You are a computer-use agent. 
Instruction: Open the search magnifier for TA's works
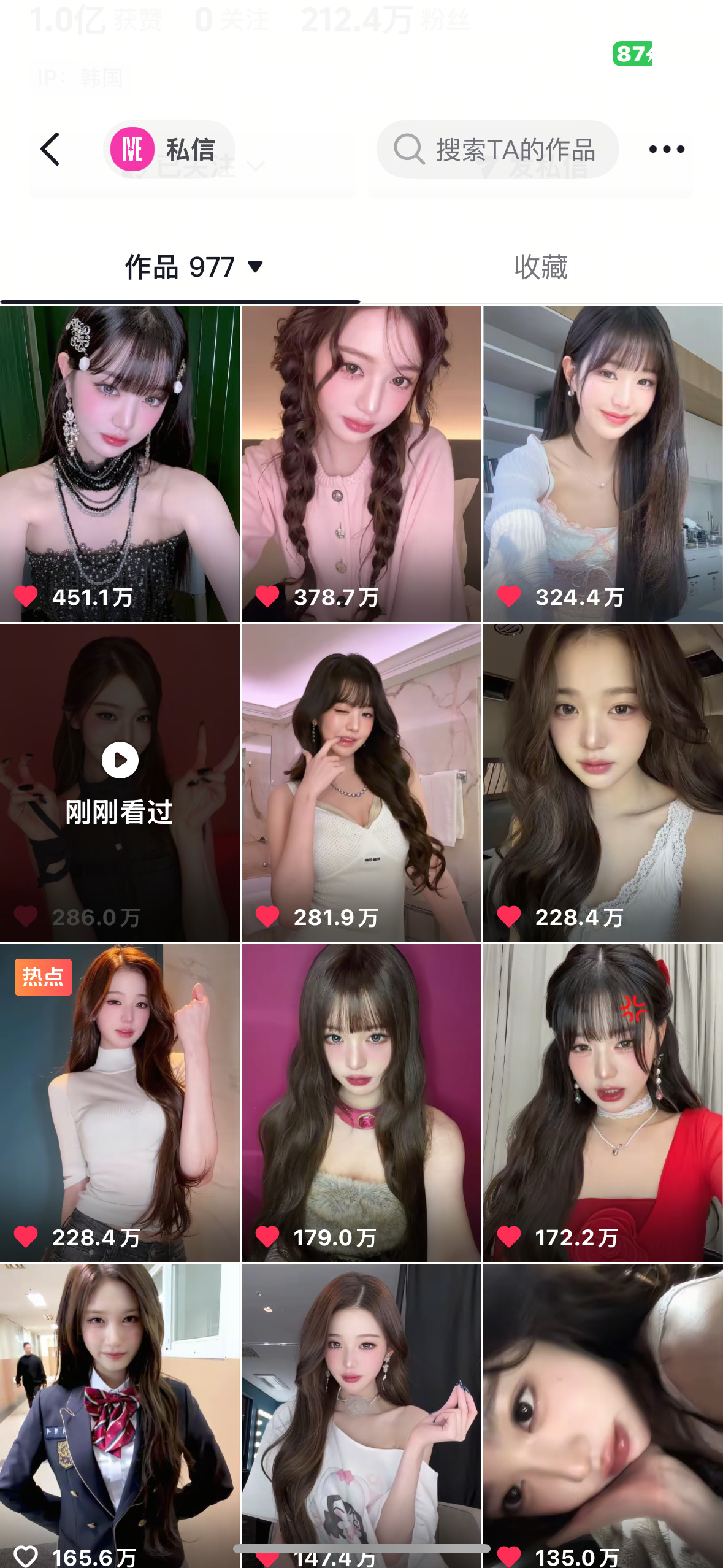(408, 149)
